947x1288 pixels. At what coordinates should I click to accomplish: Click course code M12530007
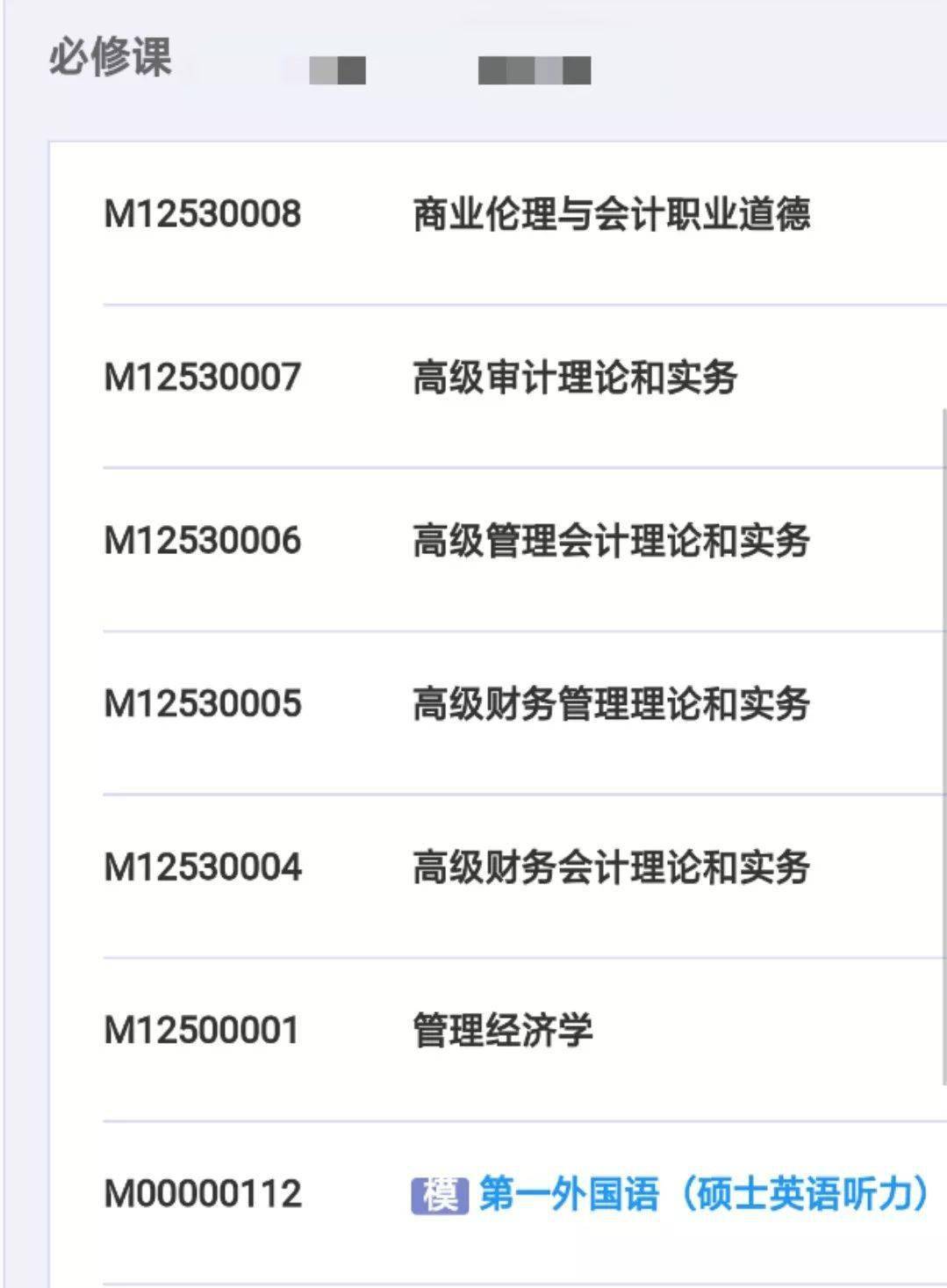201,375
